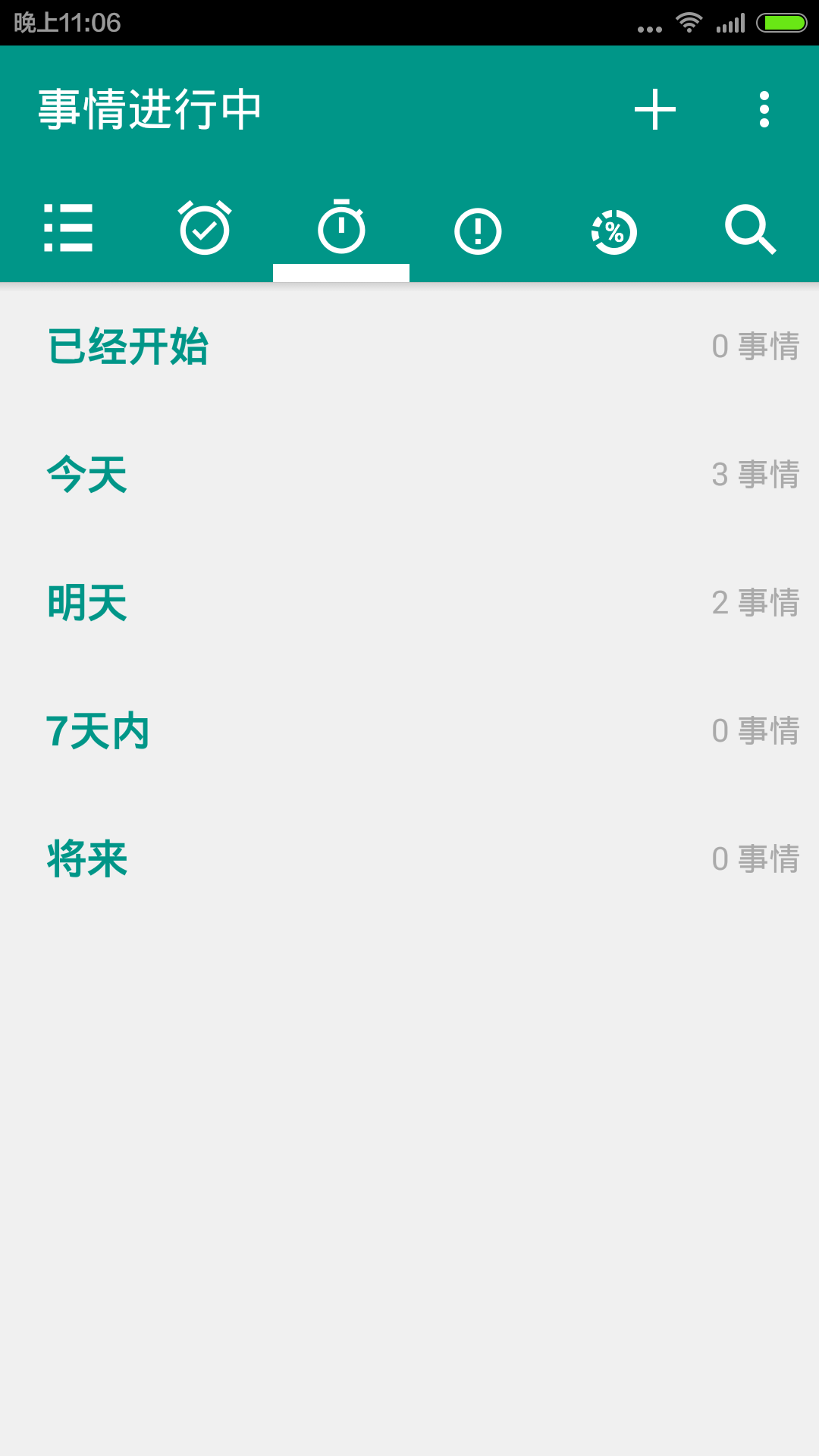Open the search tab

[750, 228]
